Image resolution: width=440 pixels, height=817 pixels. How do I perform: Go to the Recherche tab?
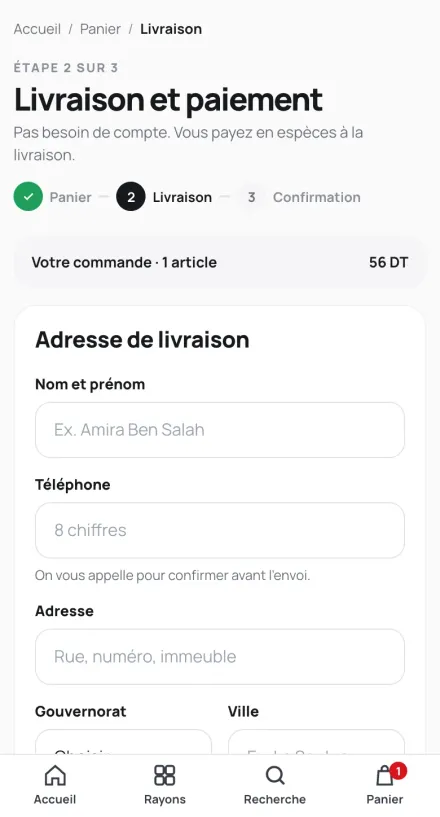(x=275, y=785)
